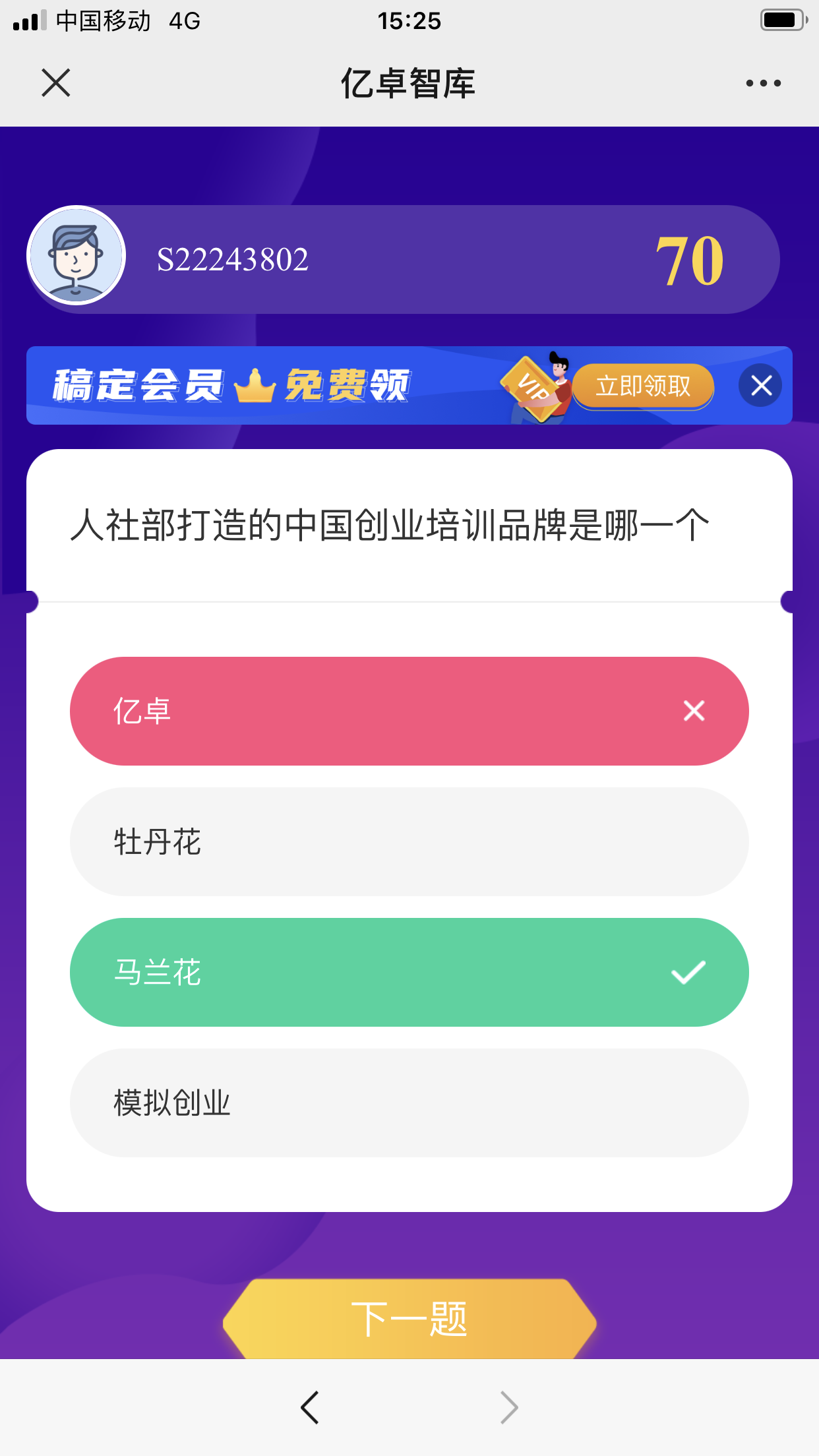
Task: Select answer 马兰花
Action: point(409,972)
